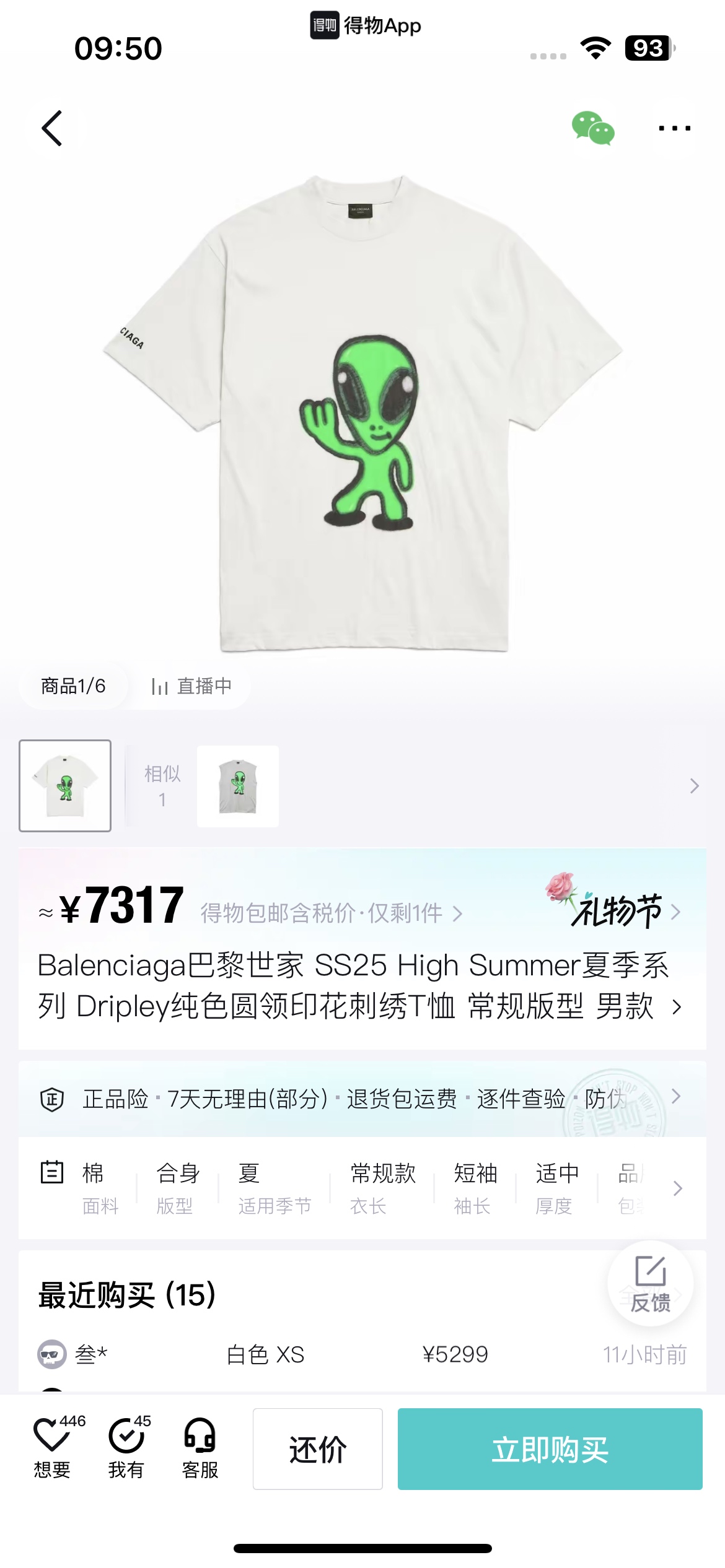
Task: Expand the full Balenciaga product title
Action: pos(677,1007)
